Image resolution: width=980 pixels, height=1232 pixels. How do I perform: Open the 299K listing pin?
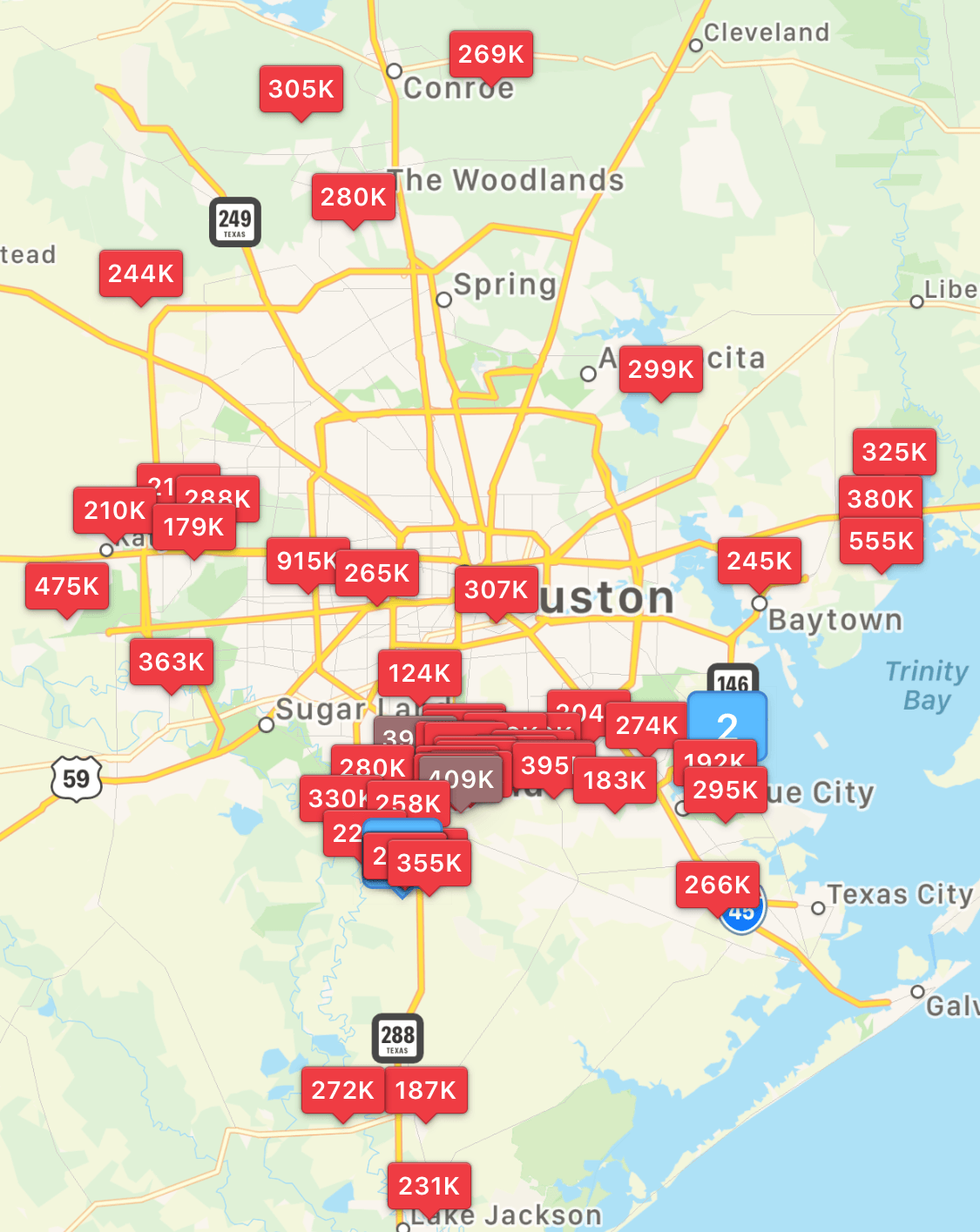tap(661, 369)
